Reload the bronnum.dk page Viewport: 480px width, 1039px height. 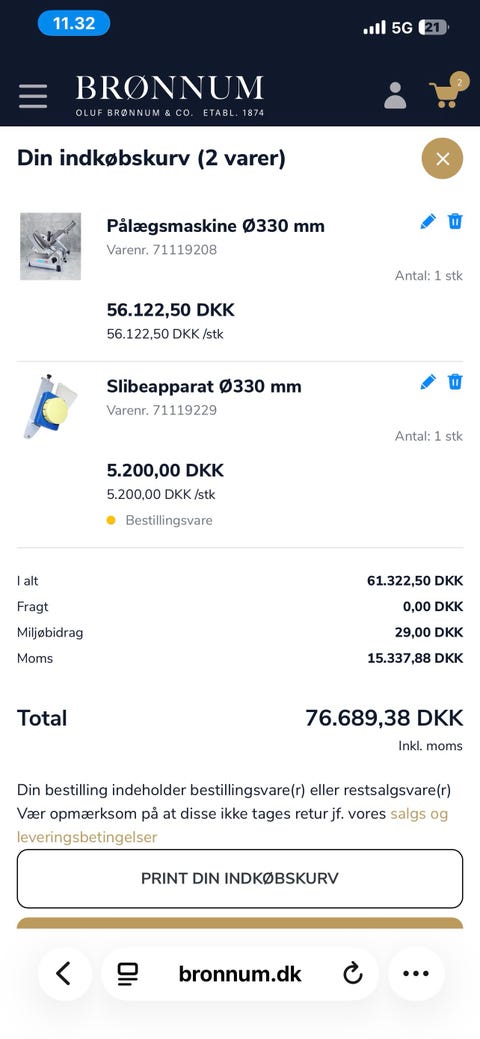(x=353, y=973)
